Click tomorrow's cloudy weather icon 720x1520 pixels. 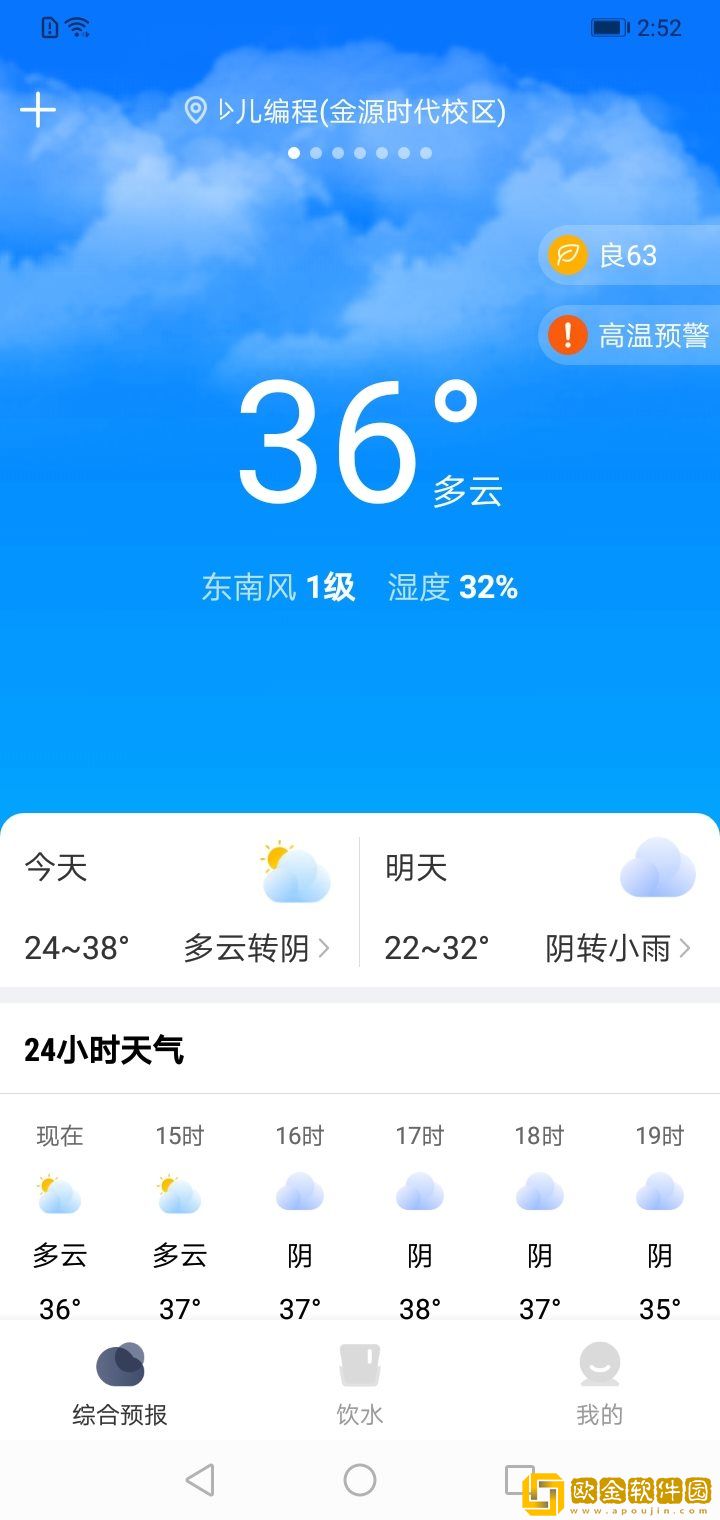[x=655, y=868]
